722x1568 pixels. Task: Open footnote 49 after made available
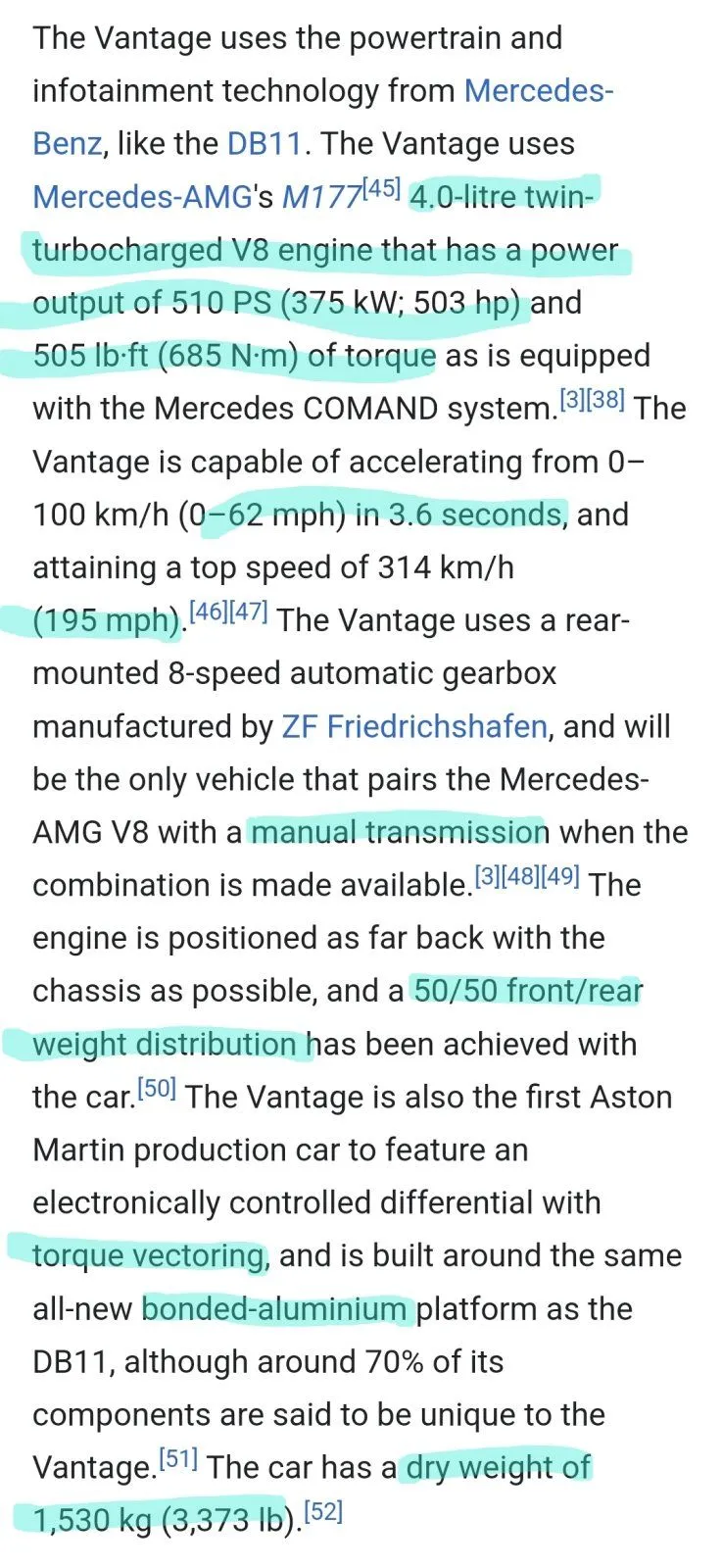[560, 876]
